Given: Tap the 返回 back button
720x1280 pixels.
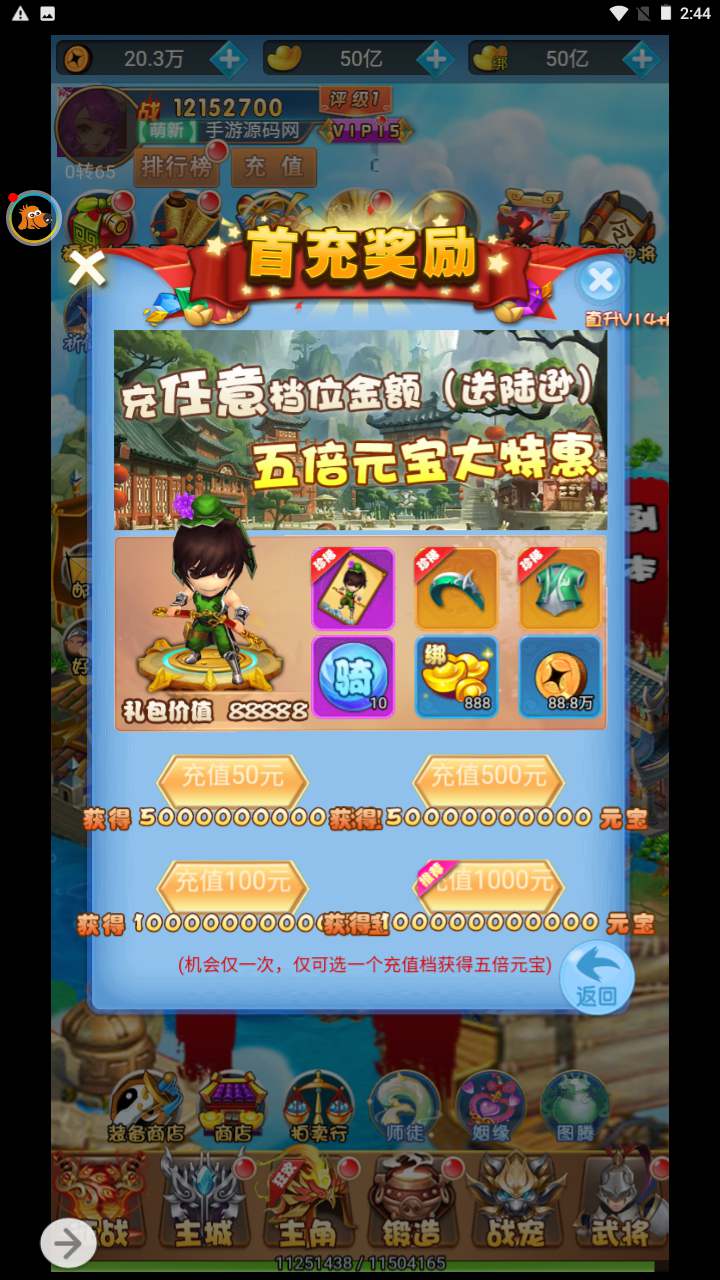Looking at the screenshot, I should point(597,977).
